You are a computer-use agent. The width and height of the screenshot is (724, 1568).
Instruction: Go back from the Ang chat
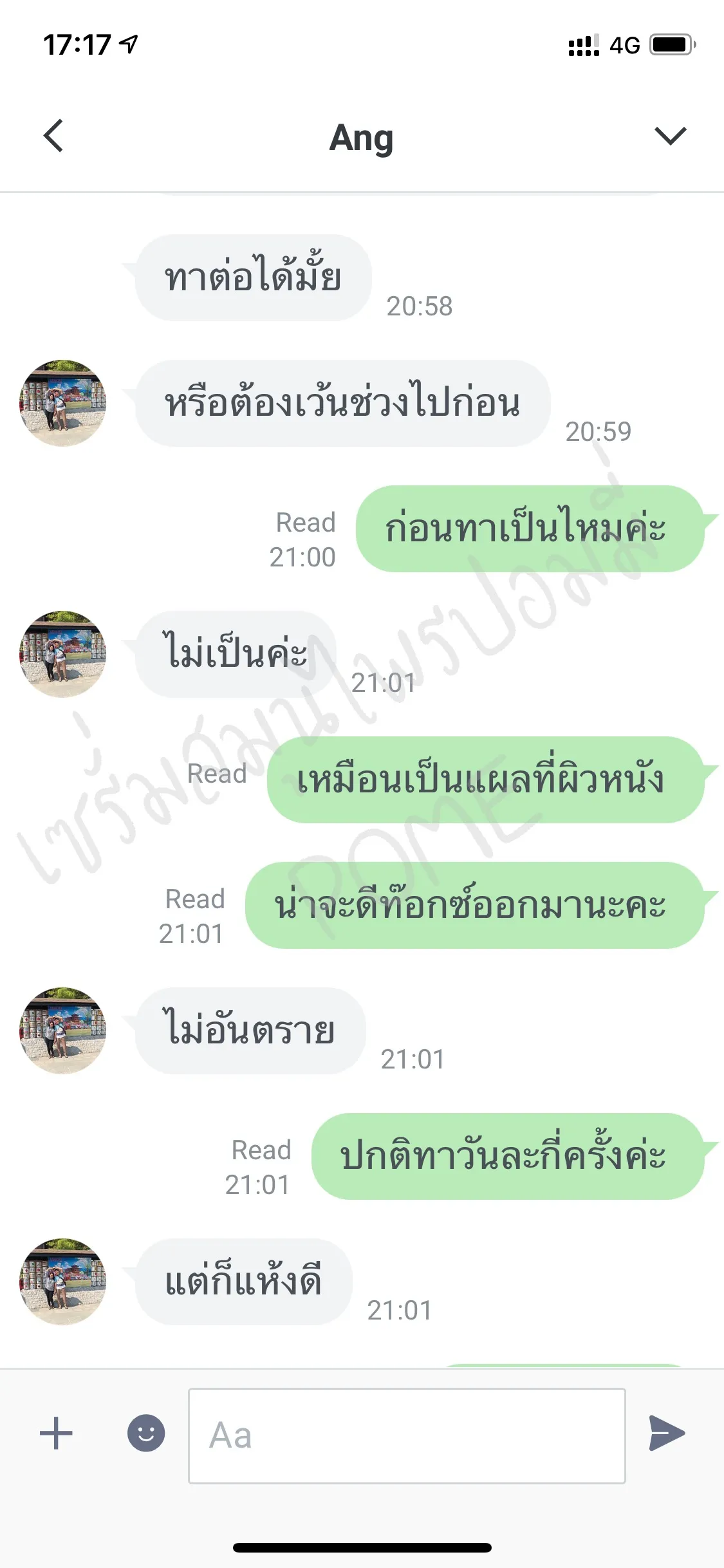click(53, 136)
